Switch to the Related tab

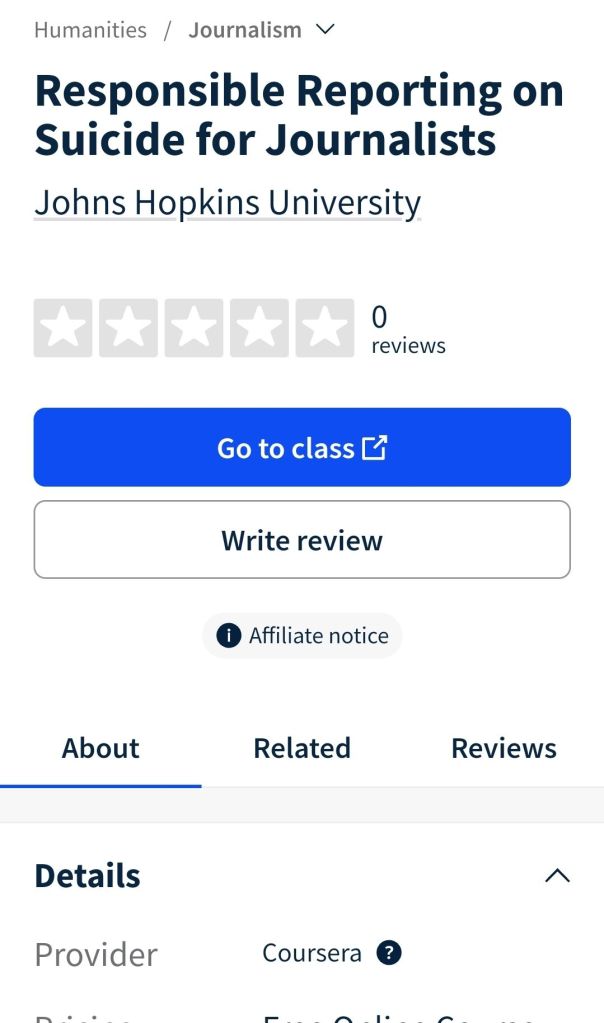point(302,748)
